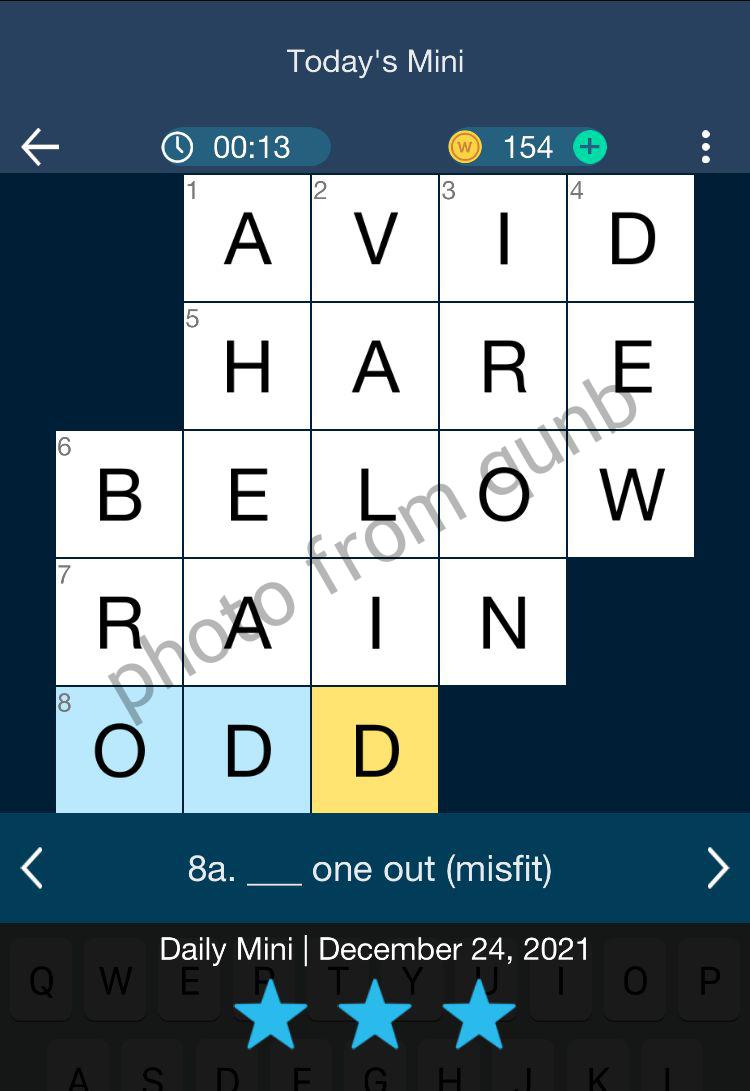Open the three-dot overflow menu
Image resolution: width=750 pixels, height=1091 pixels.
[706, 148]
